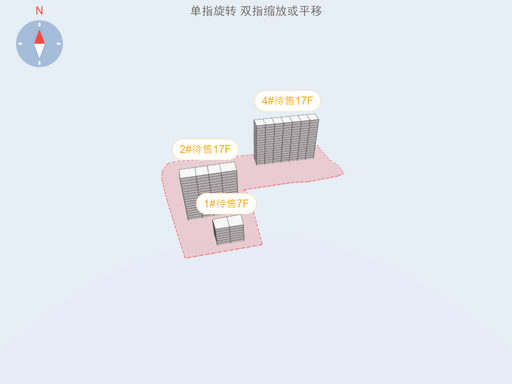Select the 4#待售17F building label
512x384 pixels.
click(x=287, y=101)
